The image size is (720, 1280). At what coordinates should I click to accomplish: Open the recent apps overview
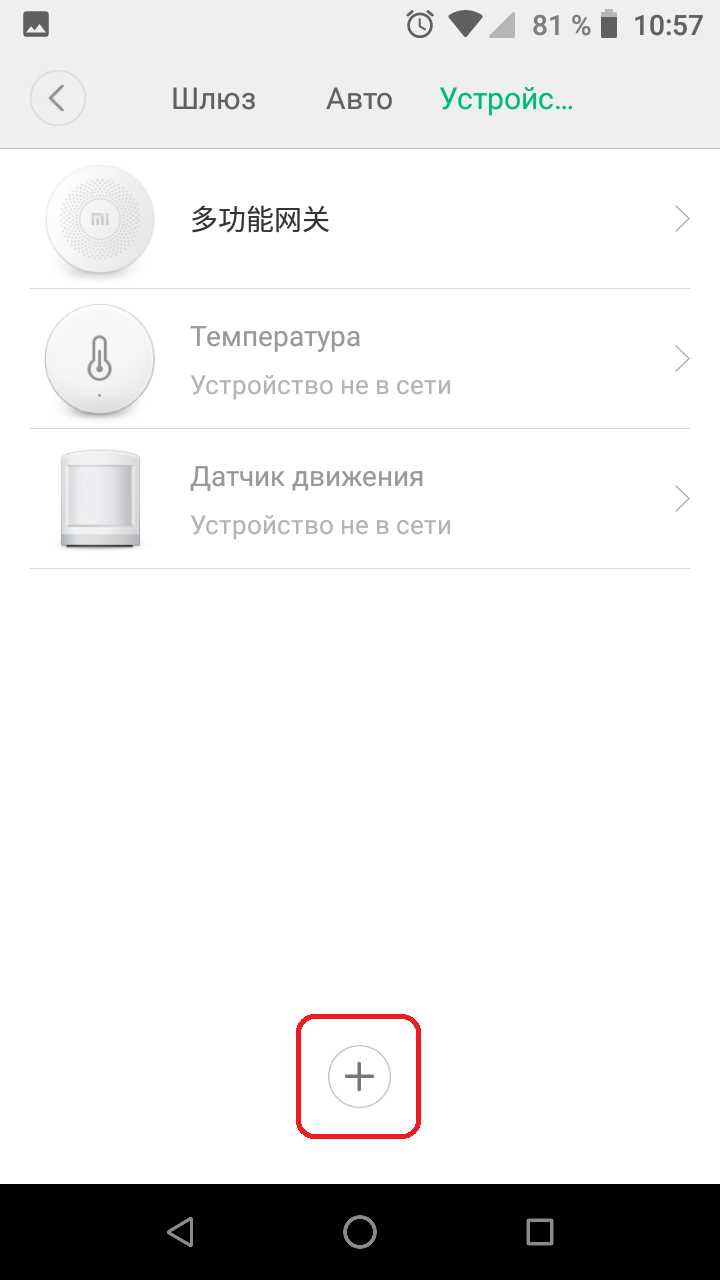coord(540,1232)
